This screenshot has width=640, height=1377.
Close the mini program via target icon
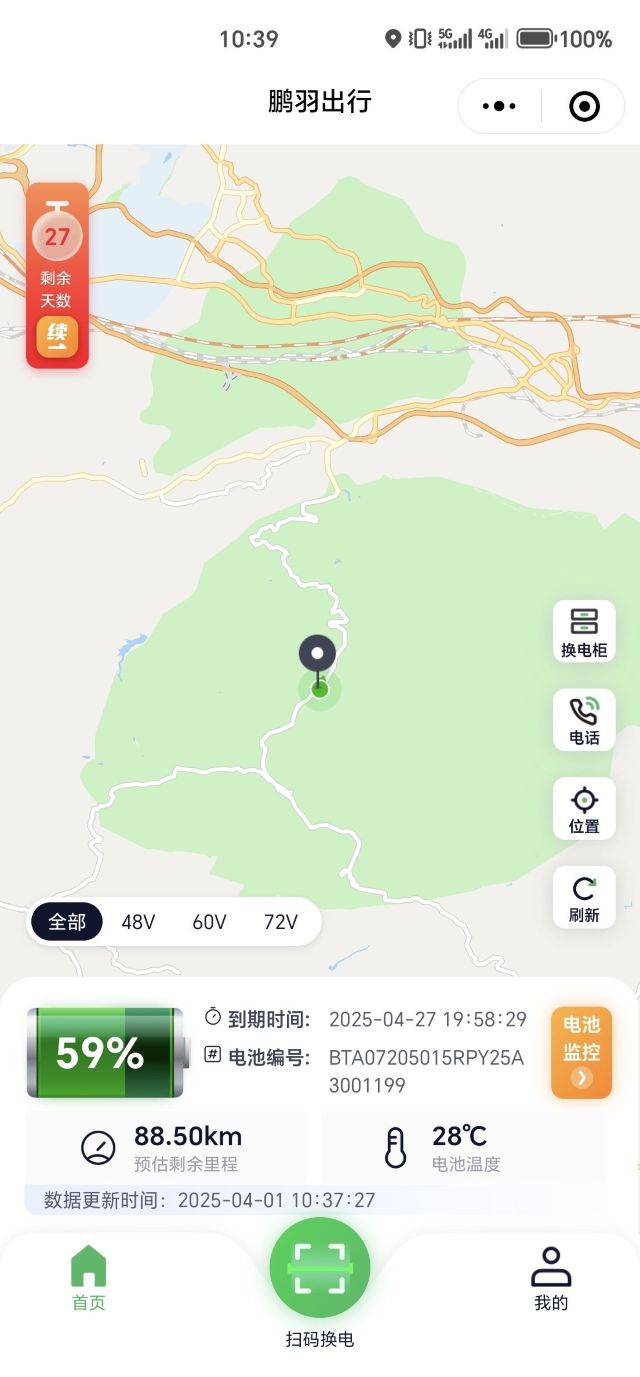[x=584, y=106]
